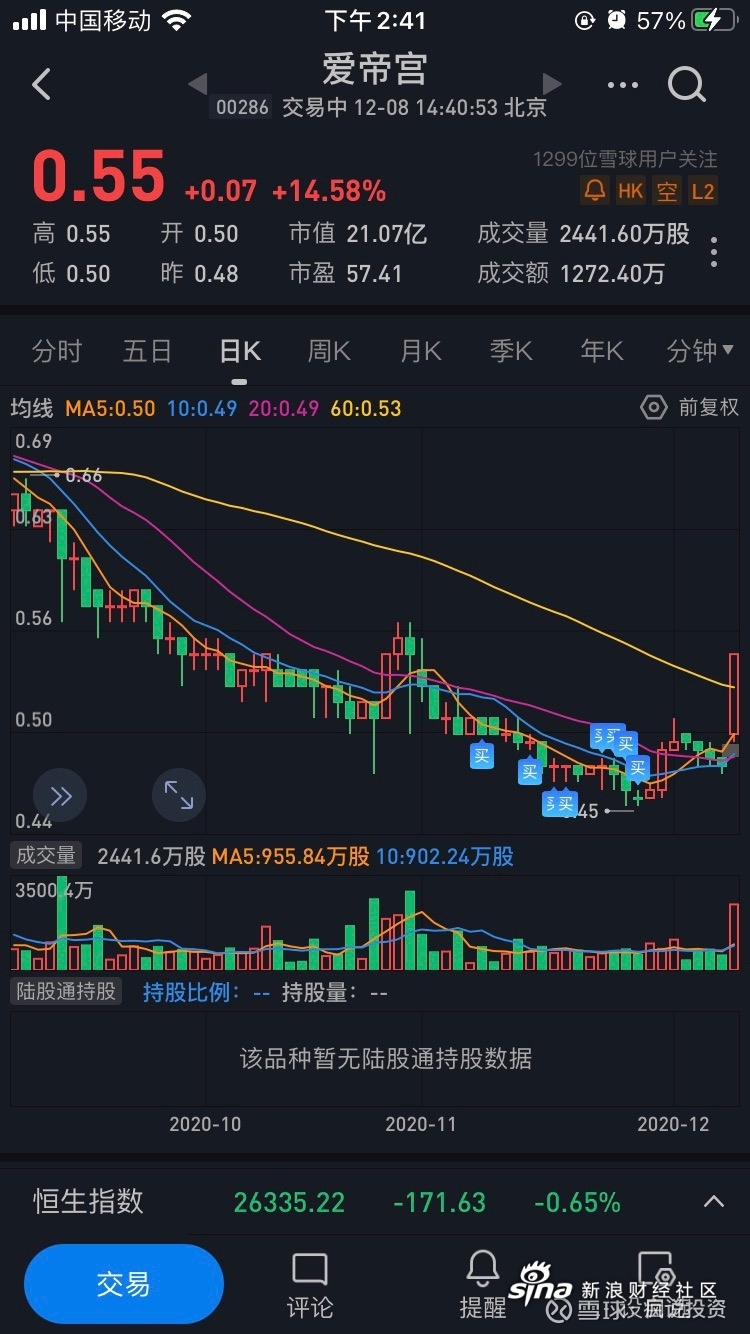The width and height of the screenshot is (750, 1334).
Task: Select the 五日 chart tab
Action: point(147,351)
